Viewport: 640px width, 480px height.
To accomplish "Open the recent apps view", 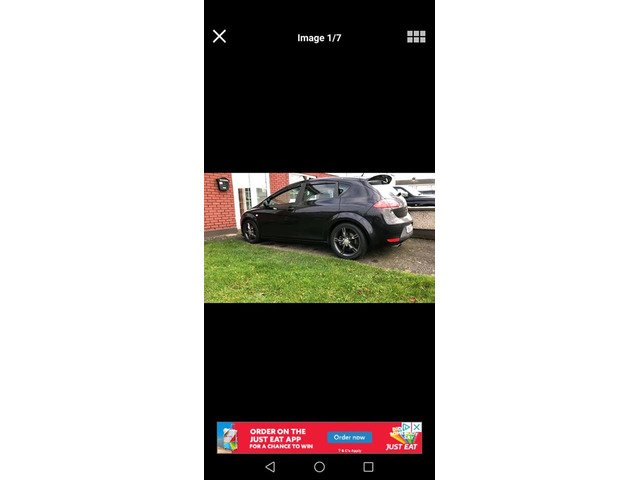I will point(368,467).
